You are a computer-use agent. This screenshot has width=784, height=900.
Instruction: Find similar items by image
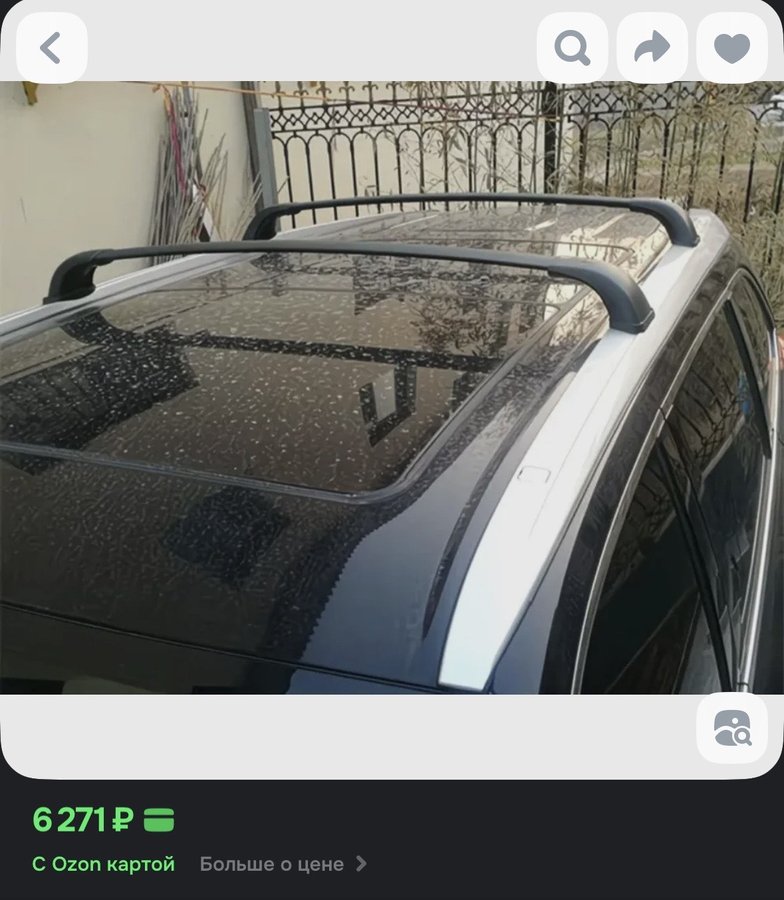(x=732, y=729)
